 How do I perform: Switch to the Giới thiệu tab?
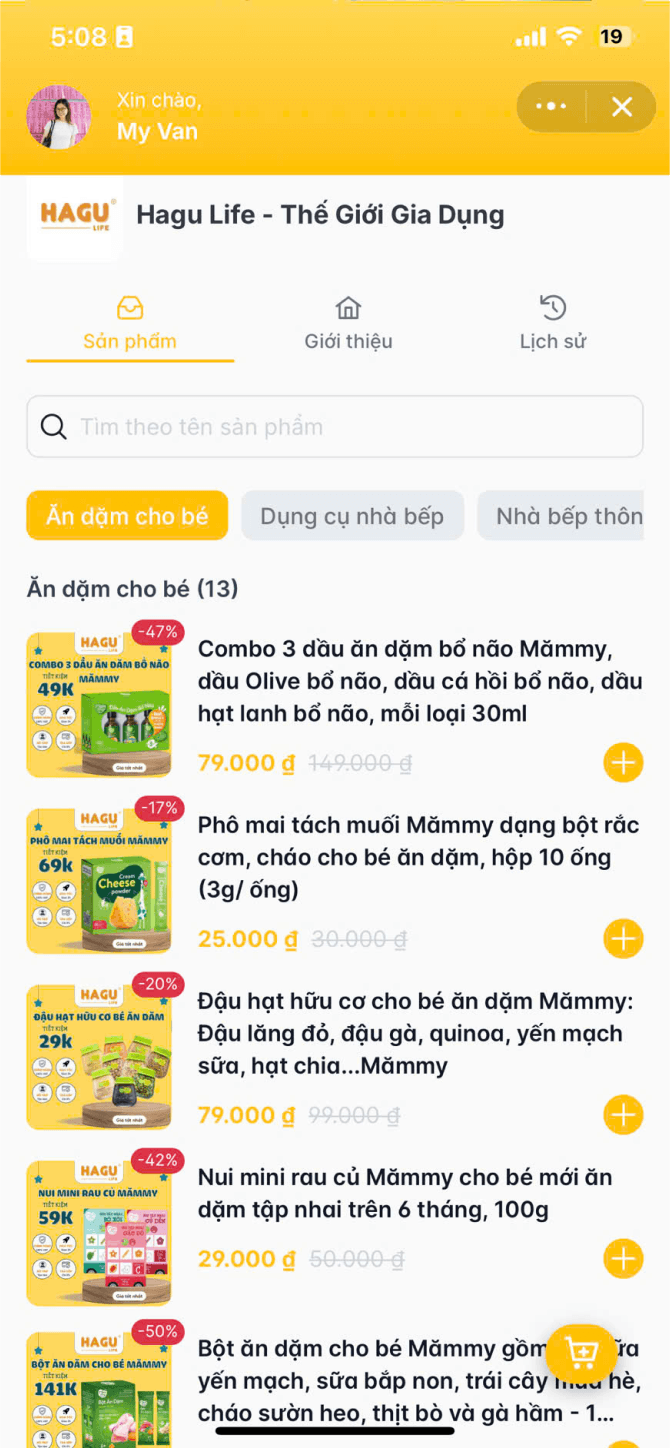click(x=348, y=323)
